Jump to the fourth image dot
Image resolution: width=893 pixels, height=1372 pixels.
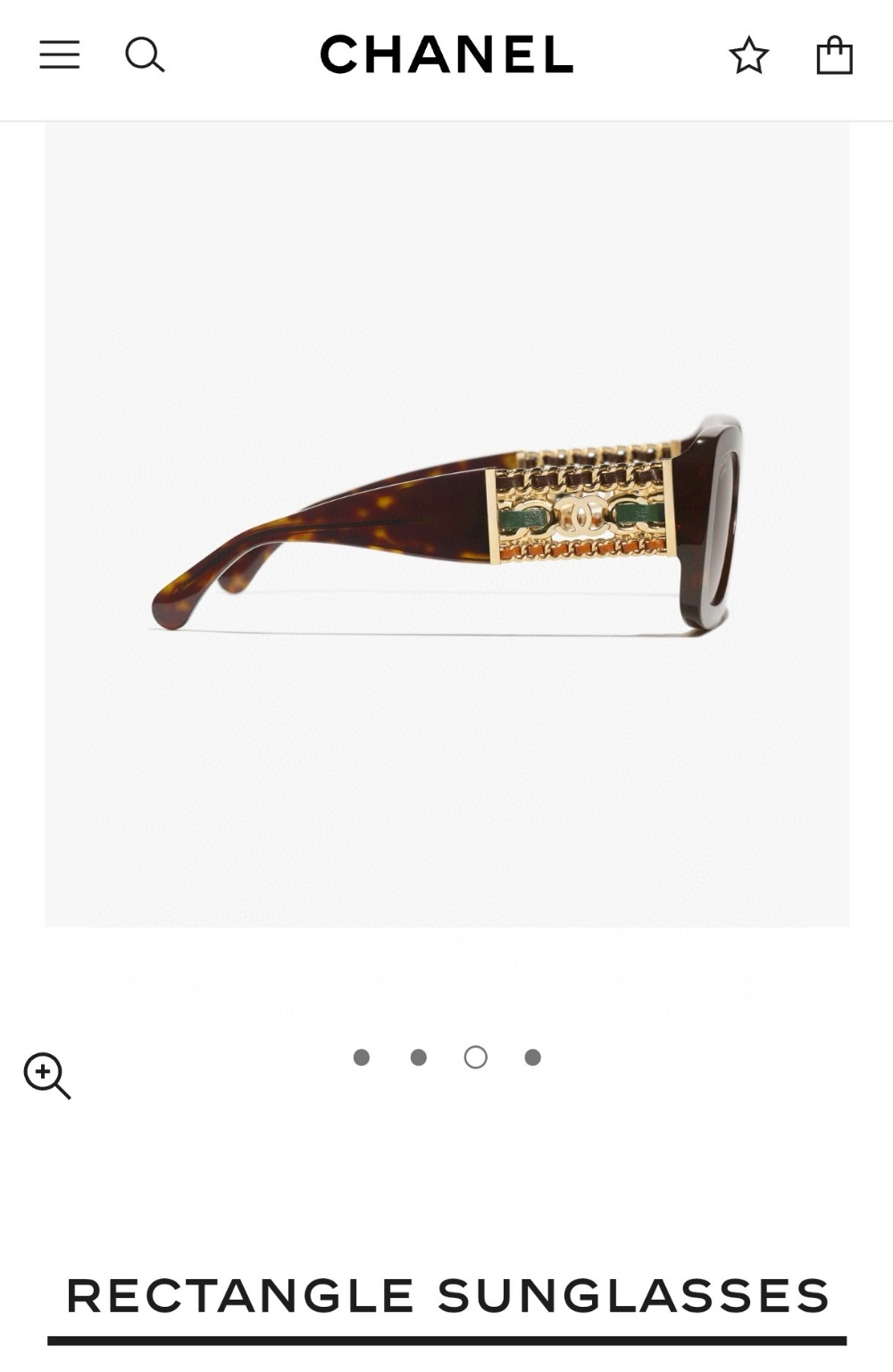click(x=533, y=1058)
